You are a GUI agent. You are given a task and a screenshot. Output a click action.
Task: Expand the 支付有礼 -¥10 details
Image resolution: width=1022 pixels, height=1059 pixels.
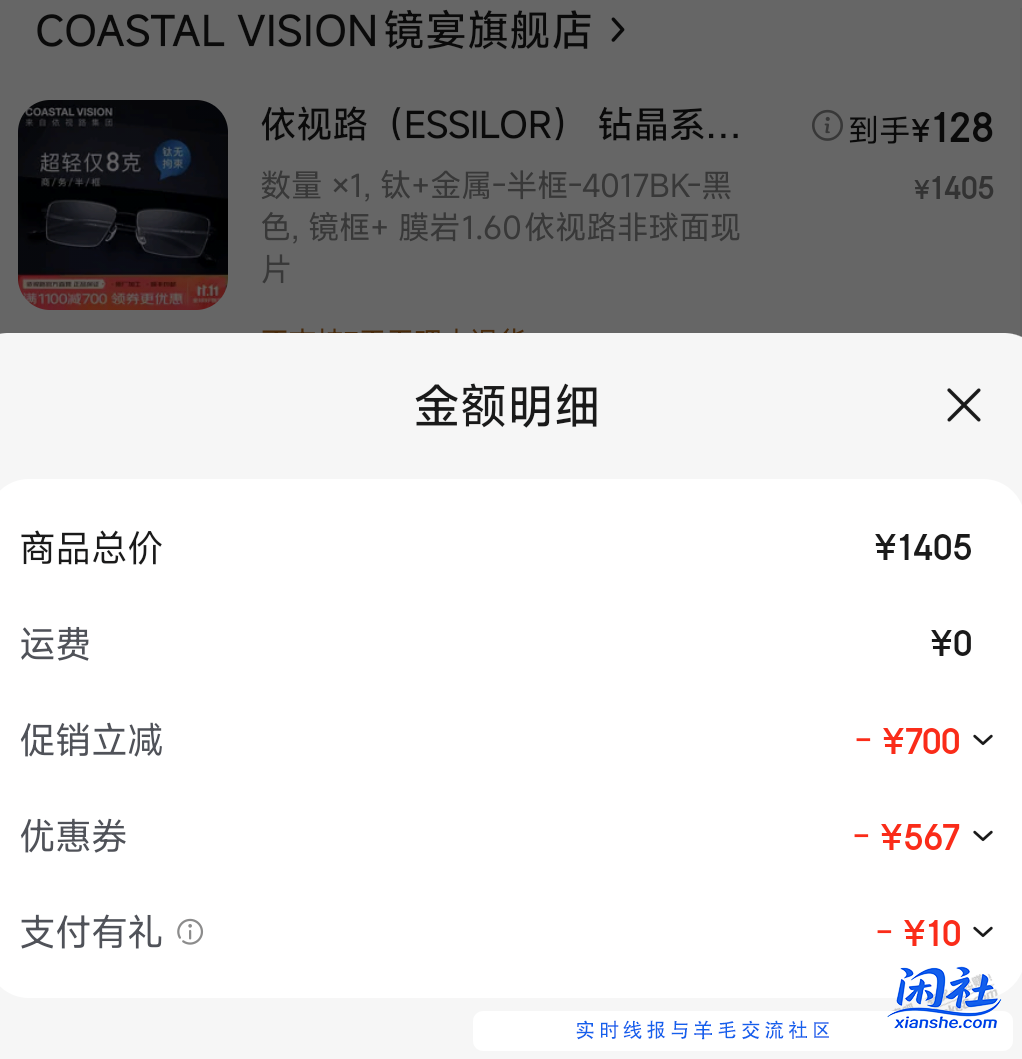click(985, 932)
